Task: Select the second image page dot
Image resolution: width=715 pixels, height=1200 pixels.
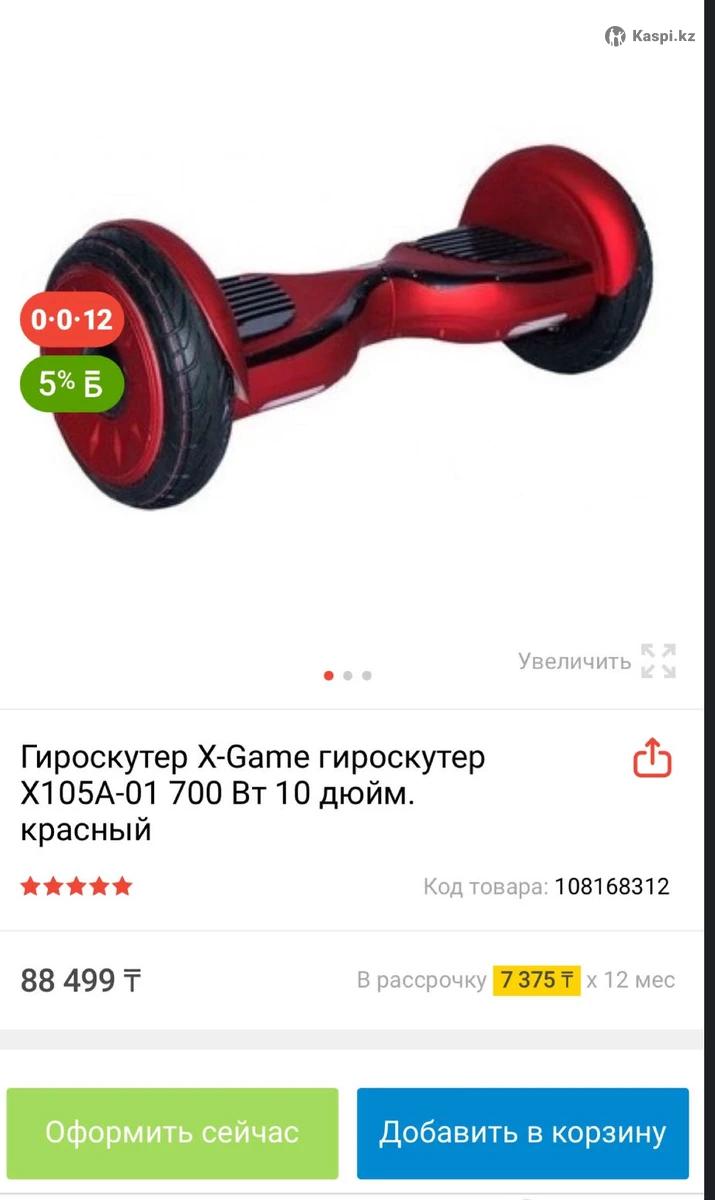Action: (347, 675)
